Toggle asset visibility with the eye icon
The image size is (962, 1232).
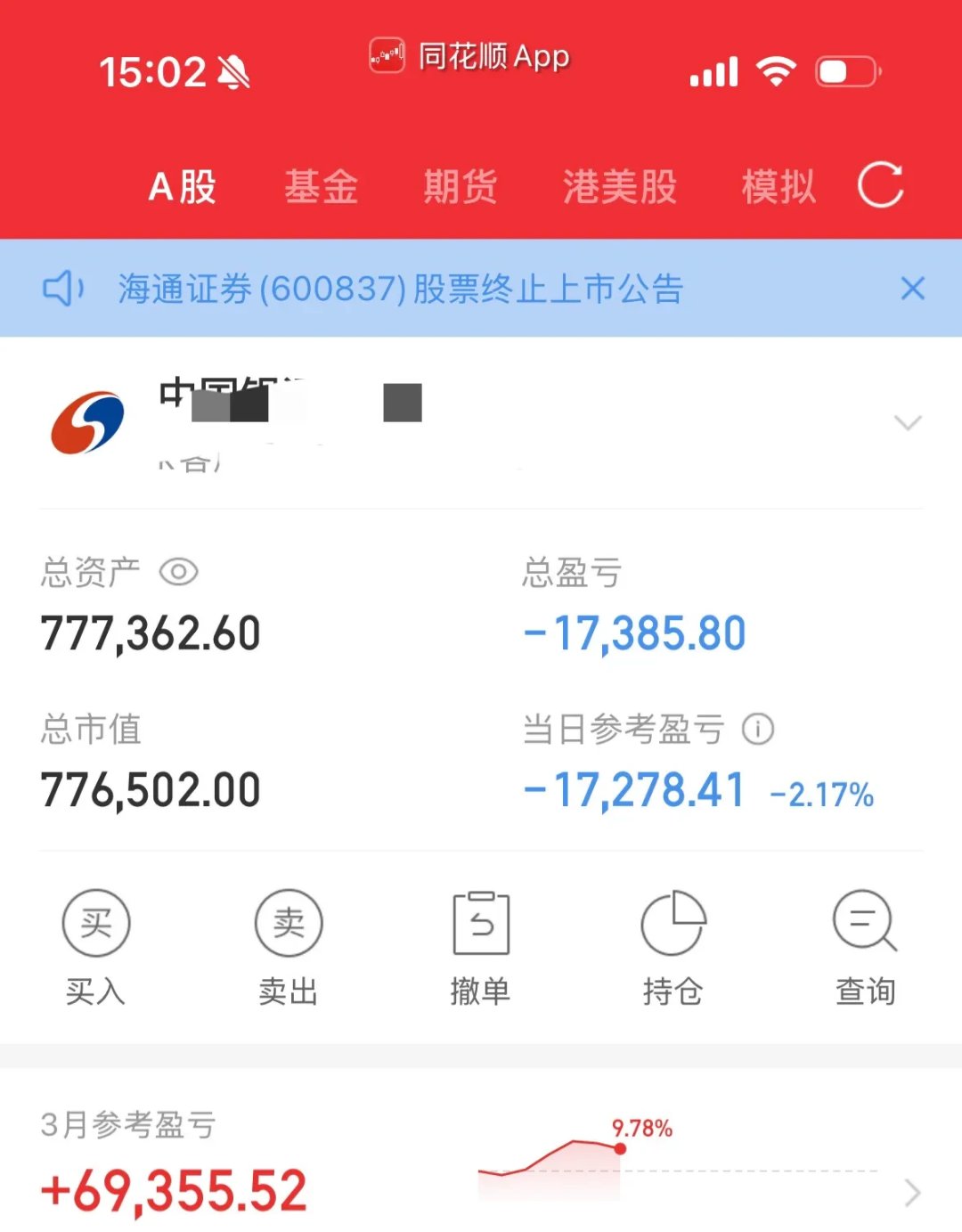[181, 571]
